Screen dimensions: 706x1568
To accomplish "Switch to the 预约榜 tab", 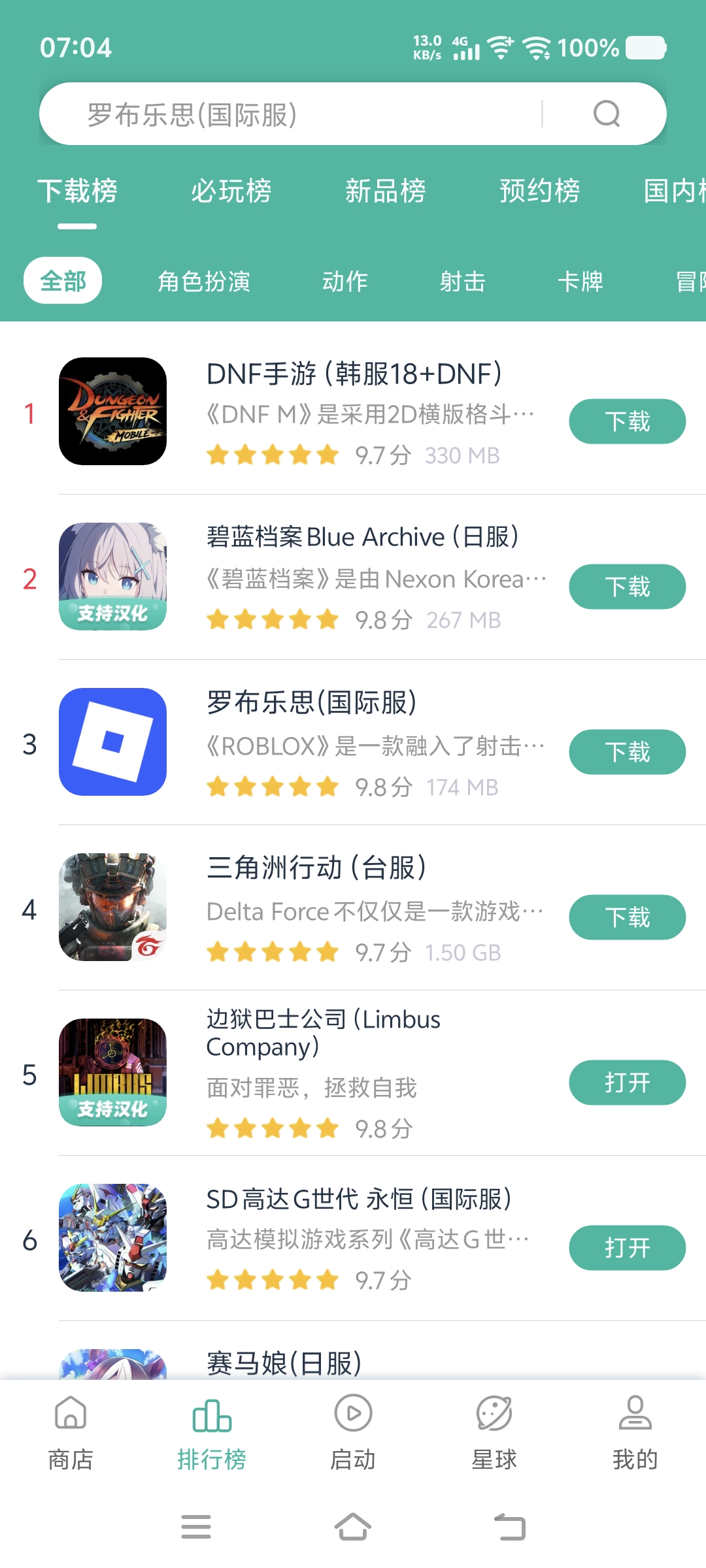I will (x=539, y=191).
